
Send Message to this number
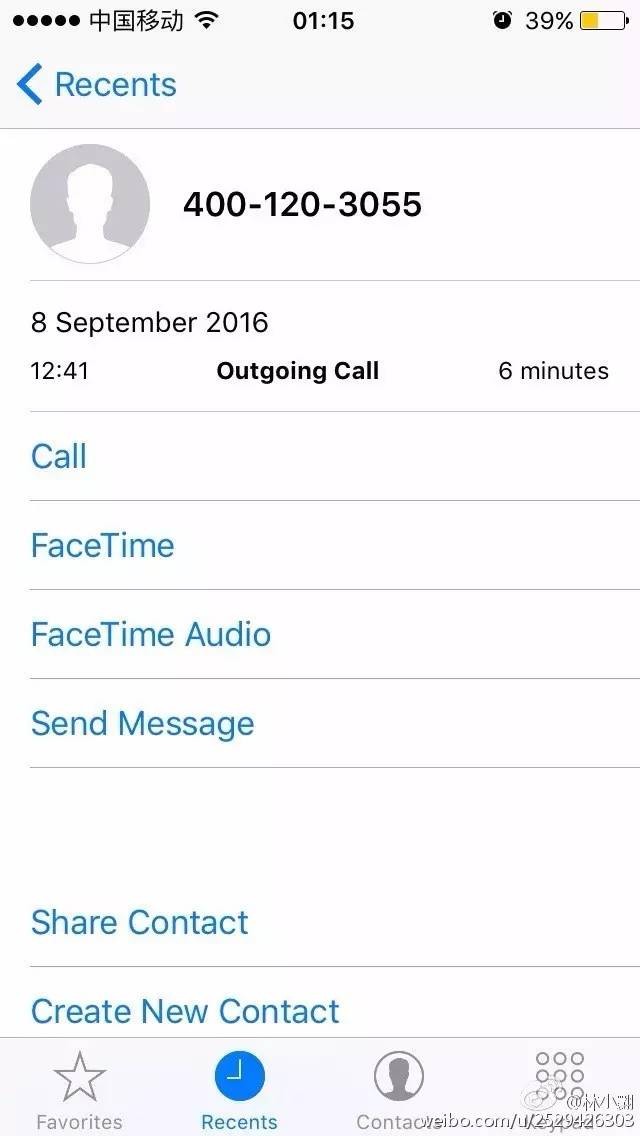[142, 723]
